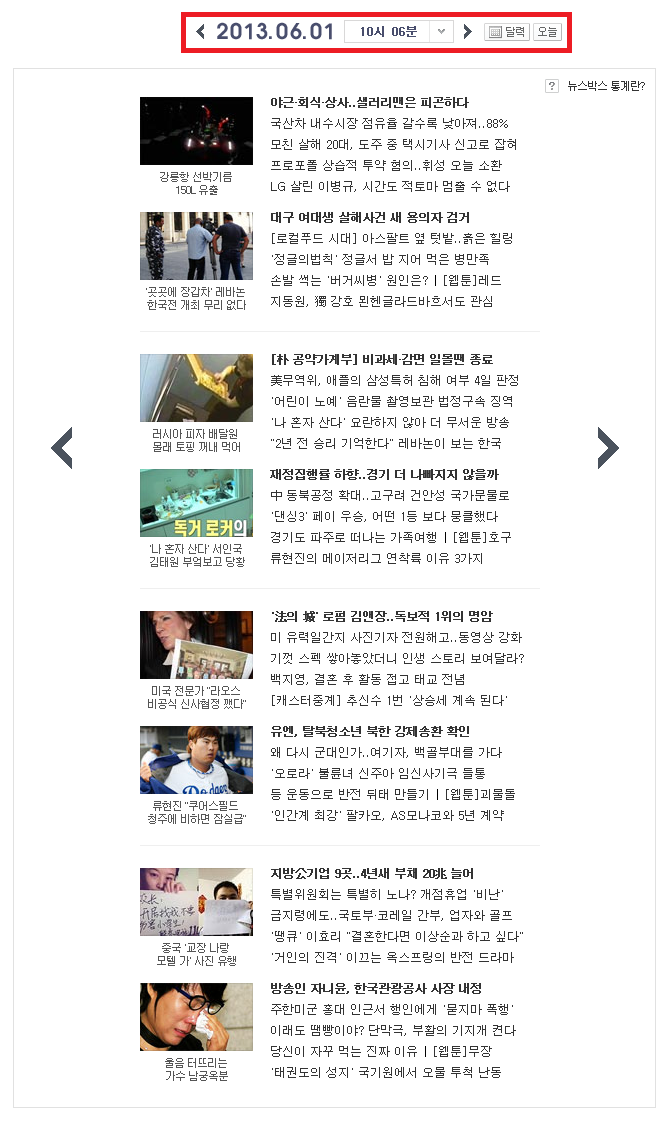Screen dimensions: 666x1123
Task: Show the next news page with the large right arrow
Action: [x=608, y=448]
